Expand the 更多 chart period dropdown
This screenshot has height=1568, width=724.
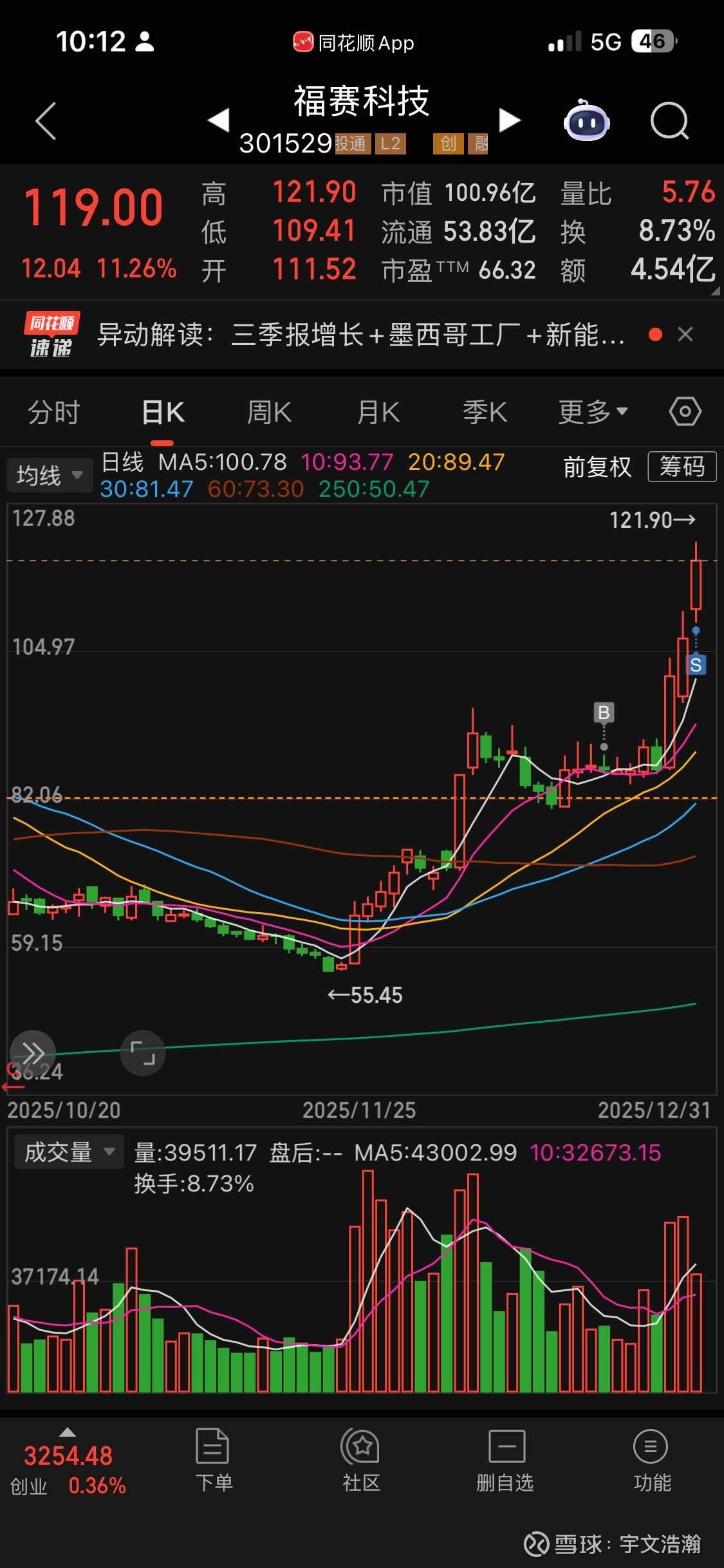point(592,411)
